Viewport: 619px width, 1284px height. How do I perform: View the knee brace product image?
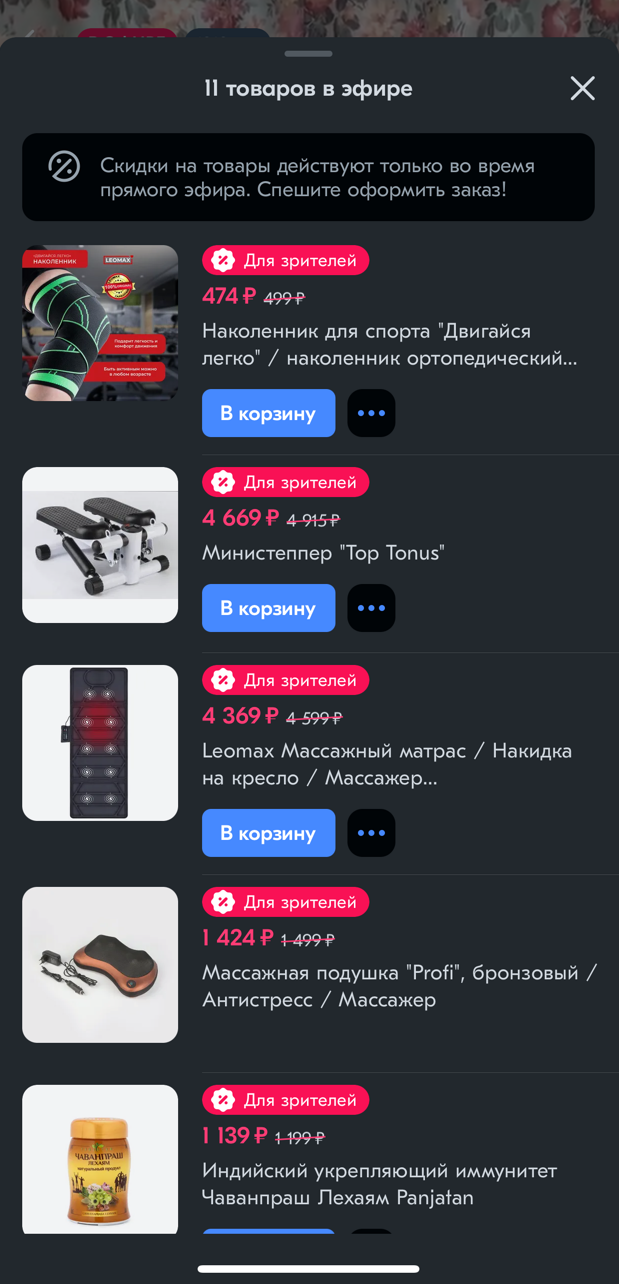[x=100, y=323]
